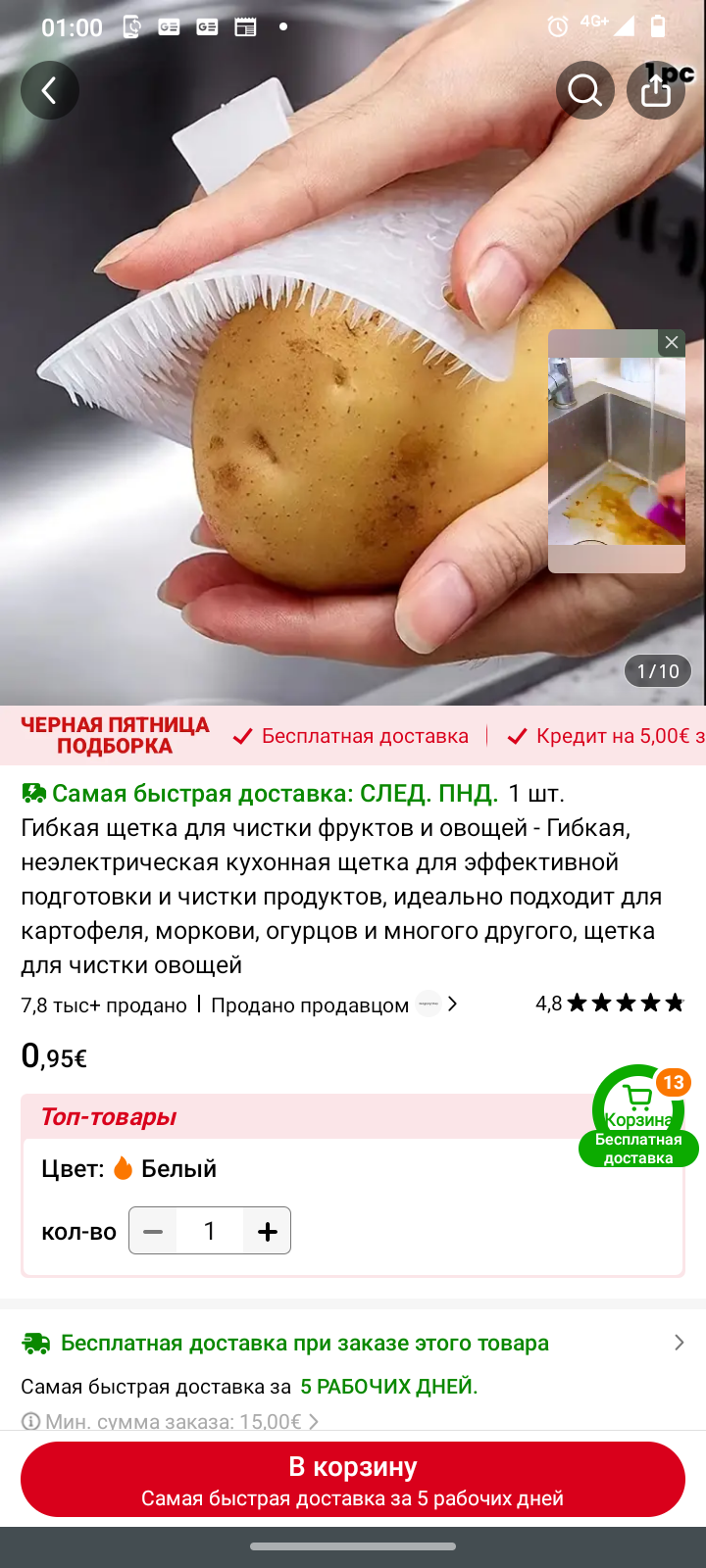Image resolution: width=706 pixels, height=1568 pixels.
Task: View the 4,8 star rating reviews
Action: click(x=609, y=1004)
